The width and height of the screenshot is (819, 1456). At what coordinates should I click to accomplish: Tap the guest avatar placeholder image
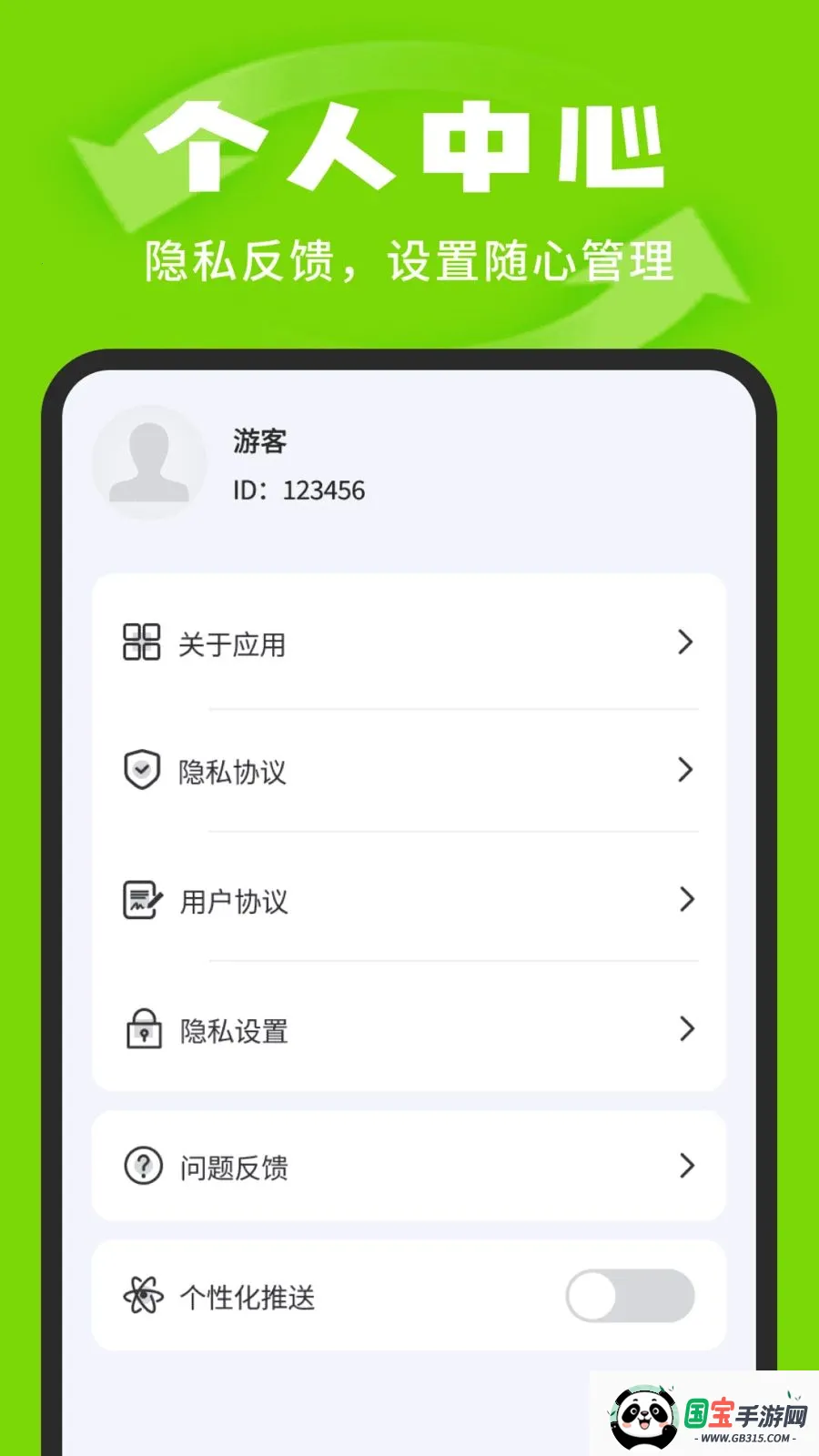coord(150,464)
